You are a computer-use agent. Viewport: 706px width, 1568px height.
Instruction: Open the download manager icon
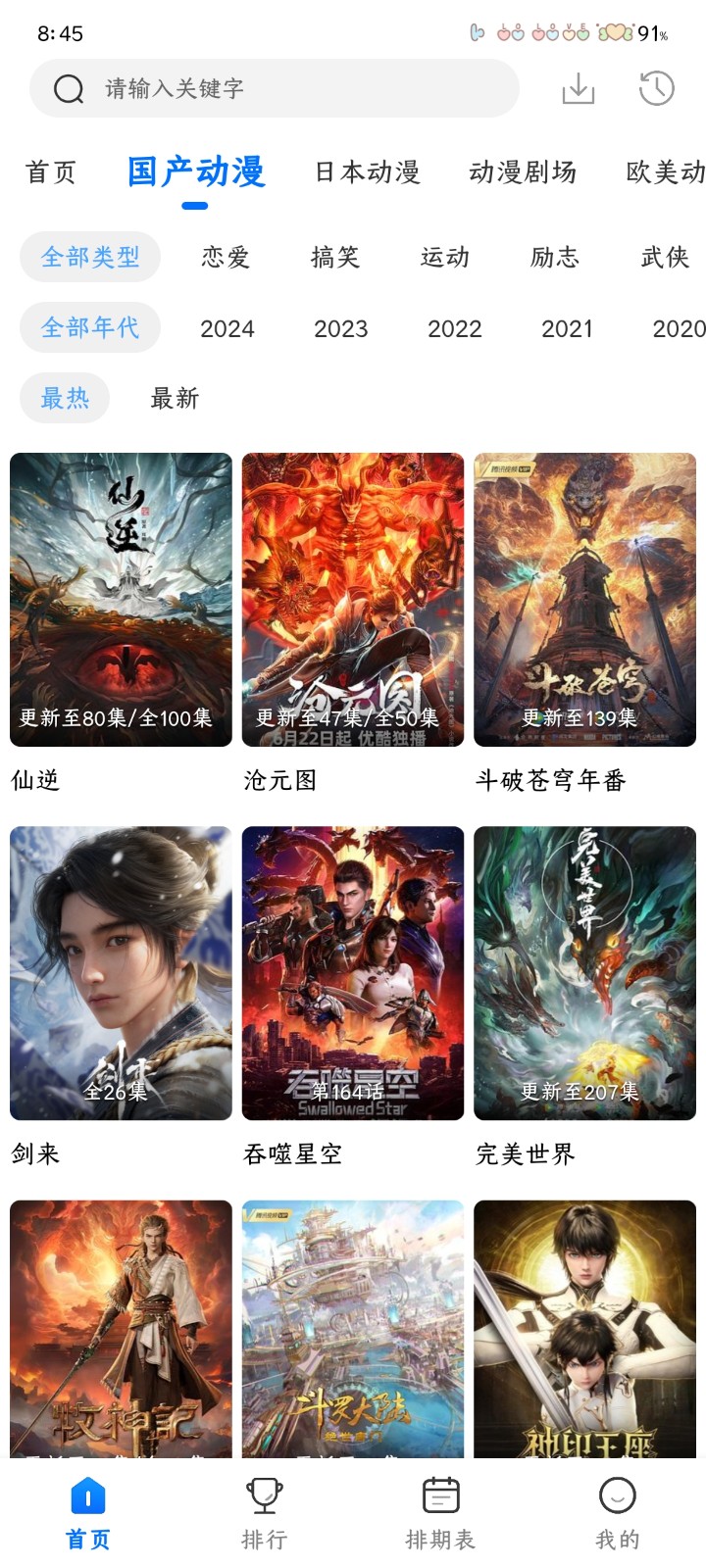click(578, 88)
